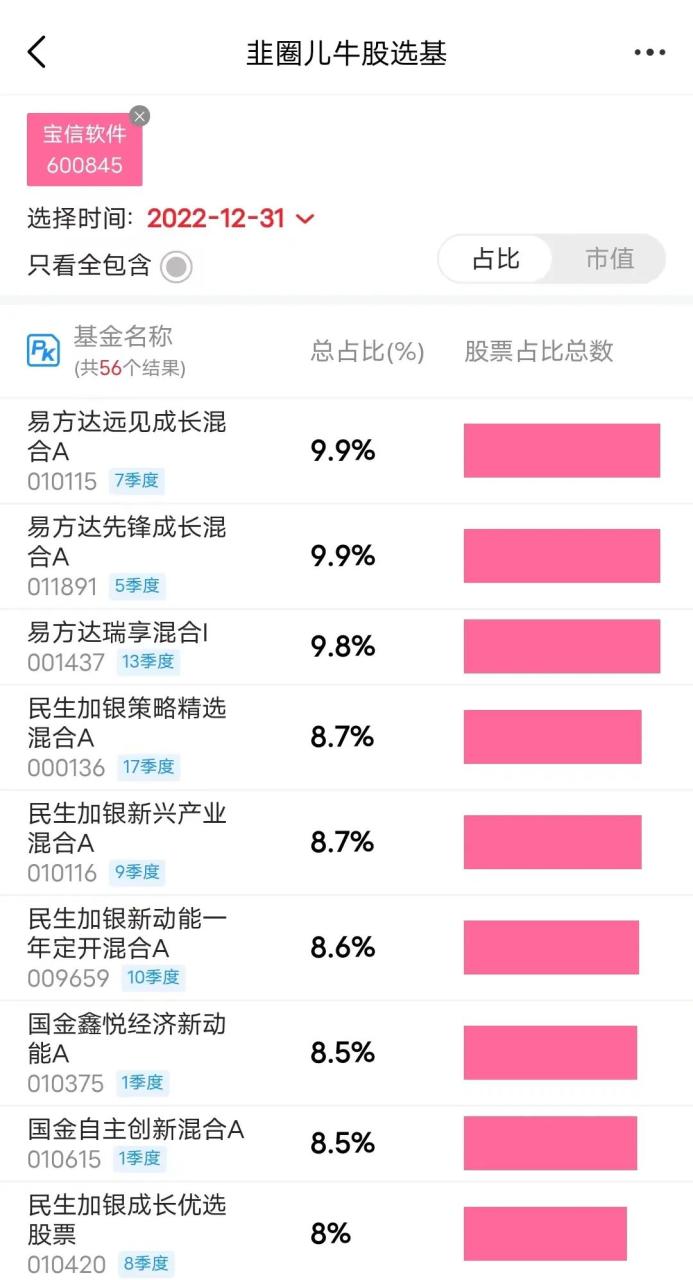The width and height of the screenshot is (693, 1280).
Task: Open fund 易方达远见成长混合A
Action: point(346,451)
